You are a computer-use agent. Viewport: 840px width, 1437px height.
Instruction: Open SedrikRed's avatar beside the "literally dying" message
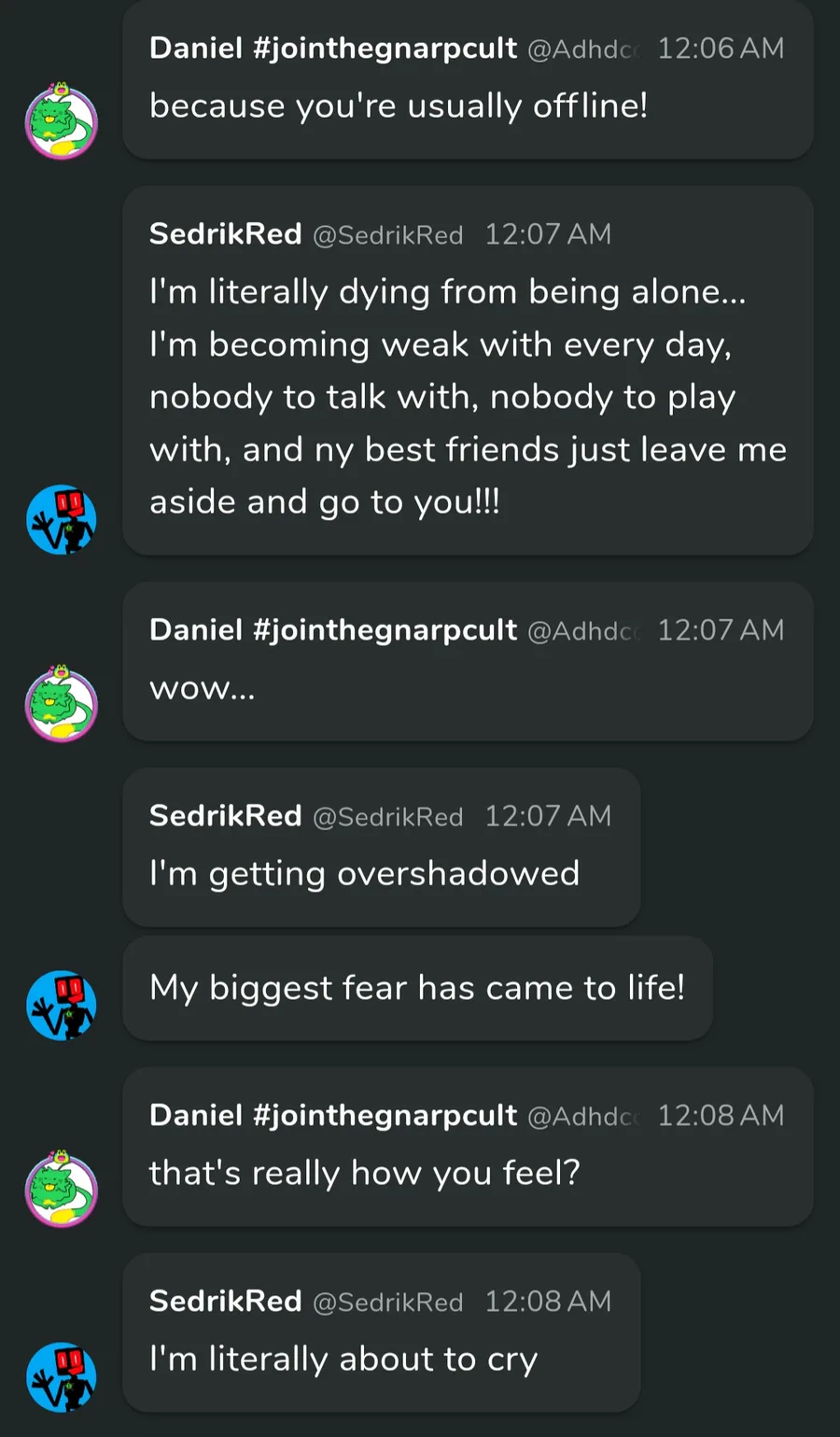[x=62, y=519]
